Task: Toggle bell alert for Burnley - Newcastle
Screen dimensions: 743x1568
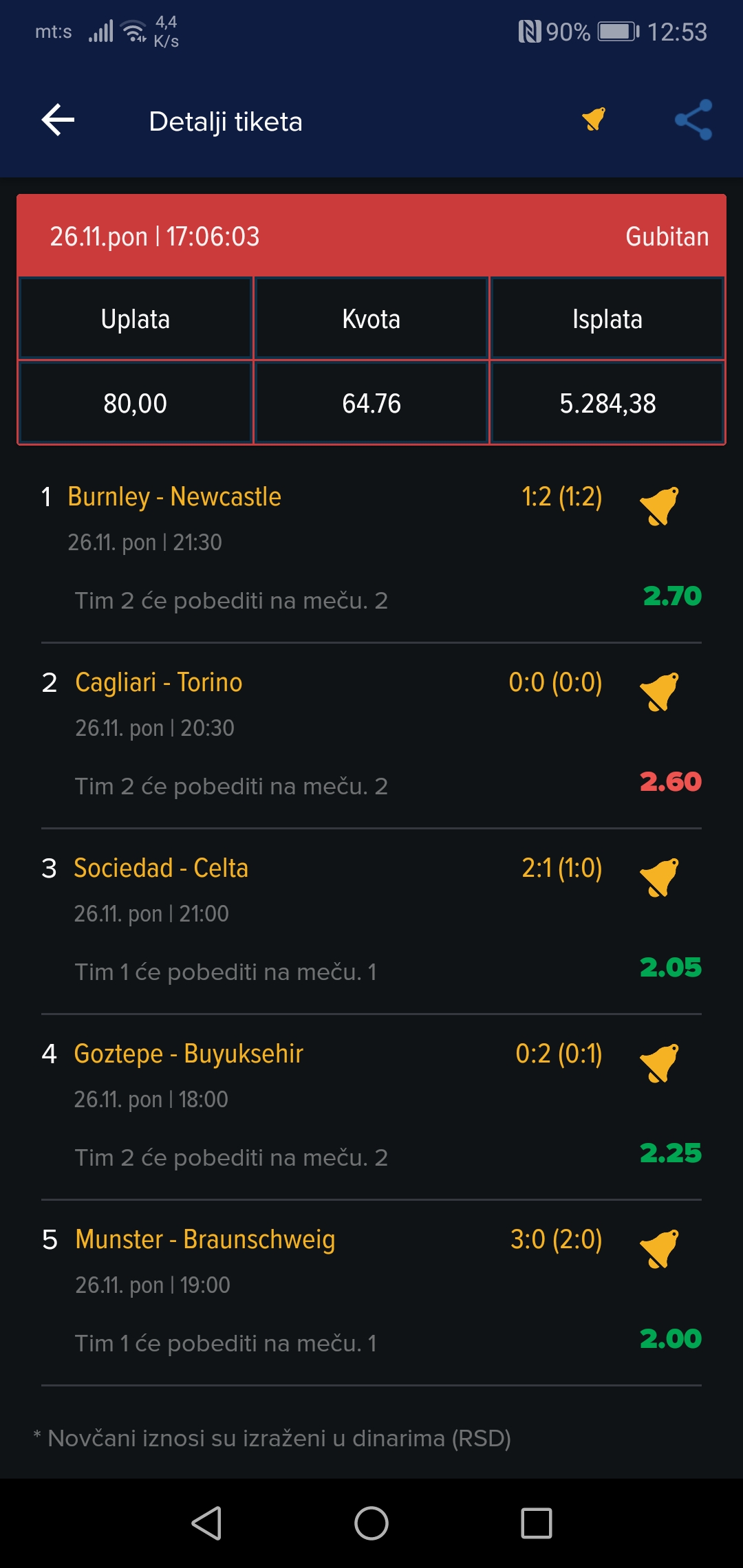Action: pyautogui.click(x=659, y=506)
